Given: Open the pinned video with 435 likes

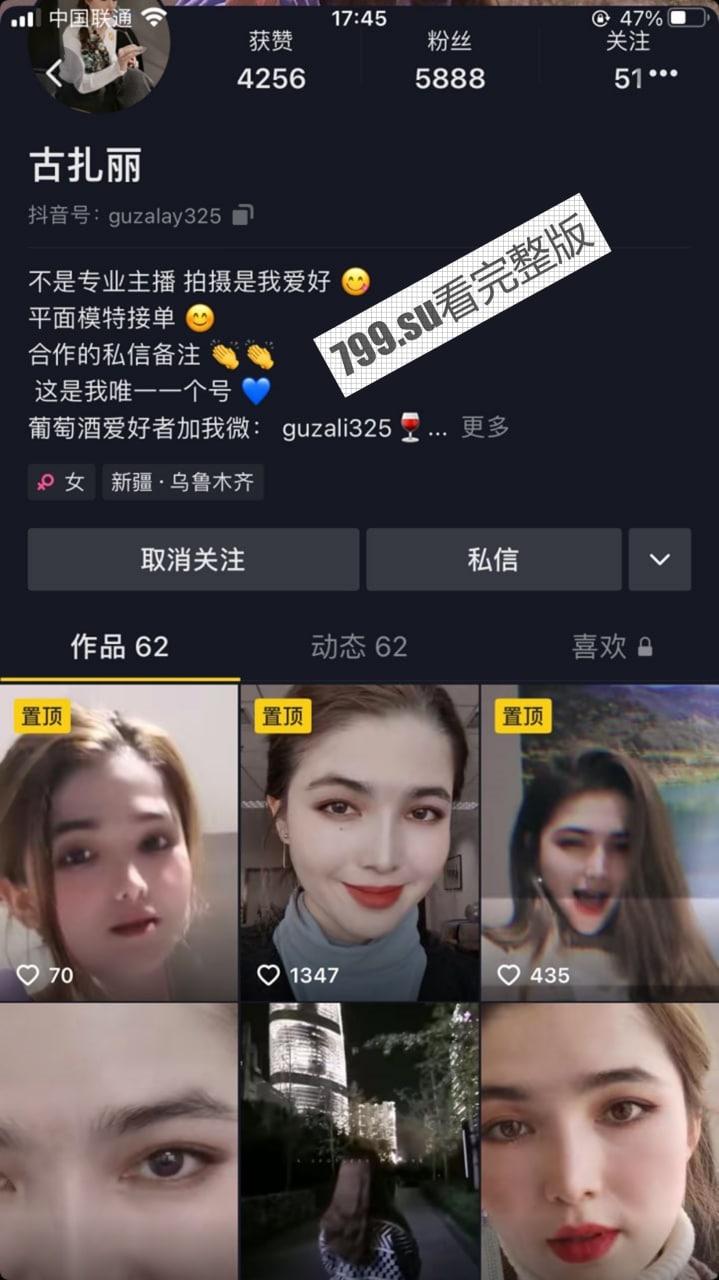Looking at the screenshot, I should click(x=599, y=842).
